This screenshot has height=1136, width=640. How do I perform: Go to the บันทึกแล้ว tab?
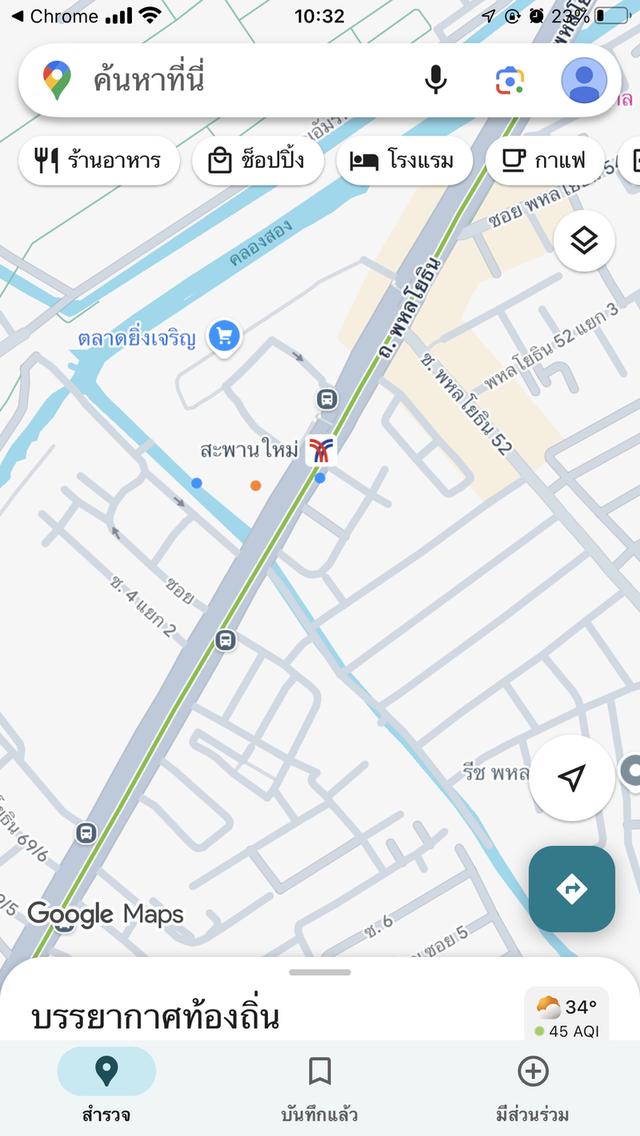320,1085
